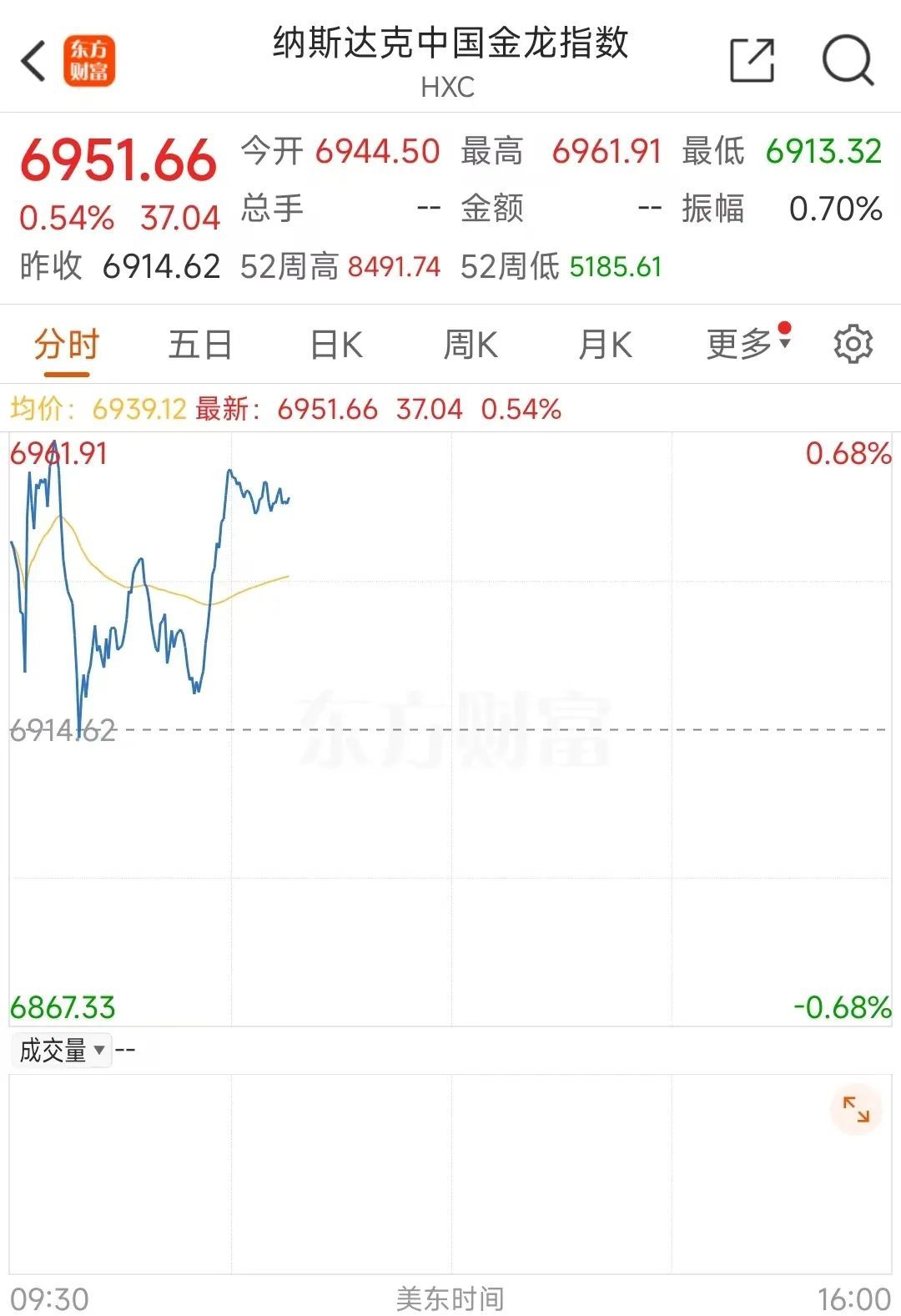Share this index page
901x1316 pixels.
(752, 60)
